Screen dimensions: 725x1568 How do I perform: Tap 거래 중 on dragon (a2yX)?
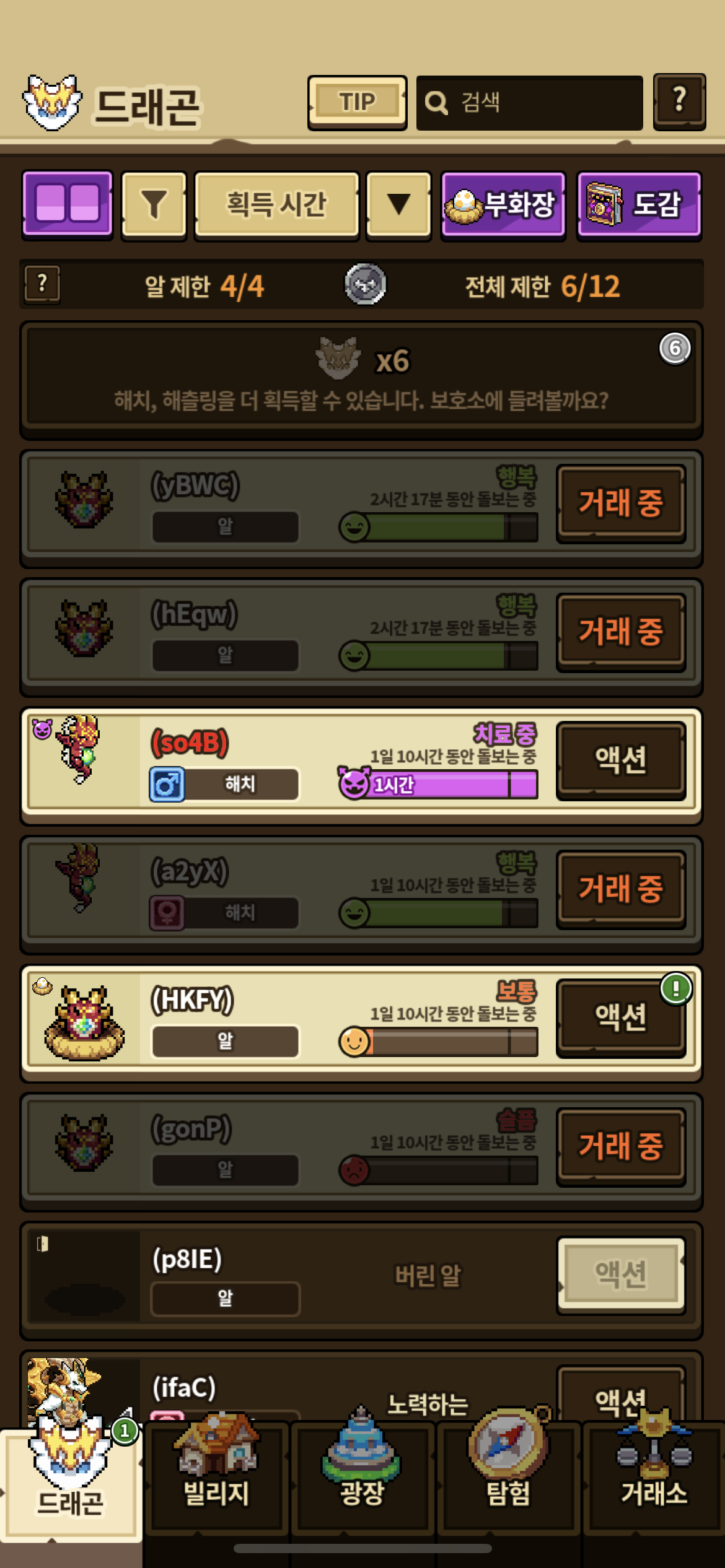(620, 889)
